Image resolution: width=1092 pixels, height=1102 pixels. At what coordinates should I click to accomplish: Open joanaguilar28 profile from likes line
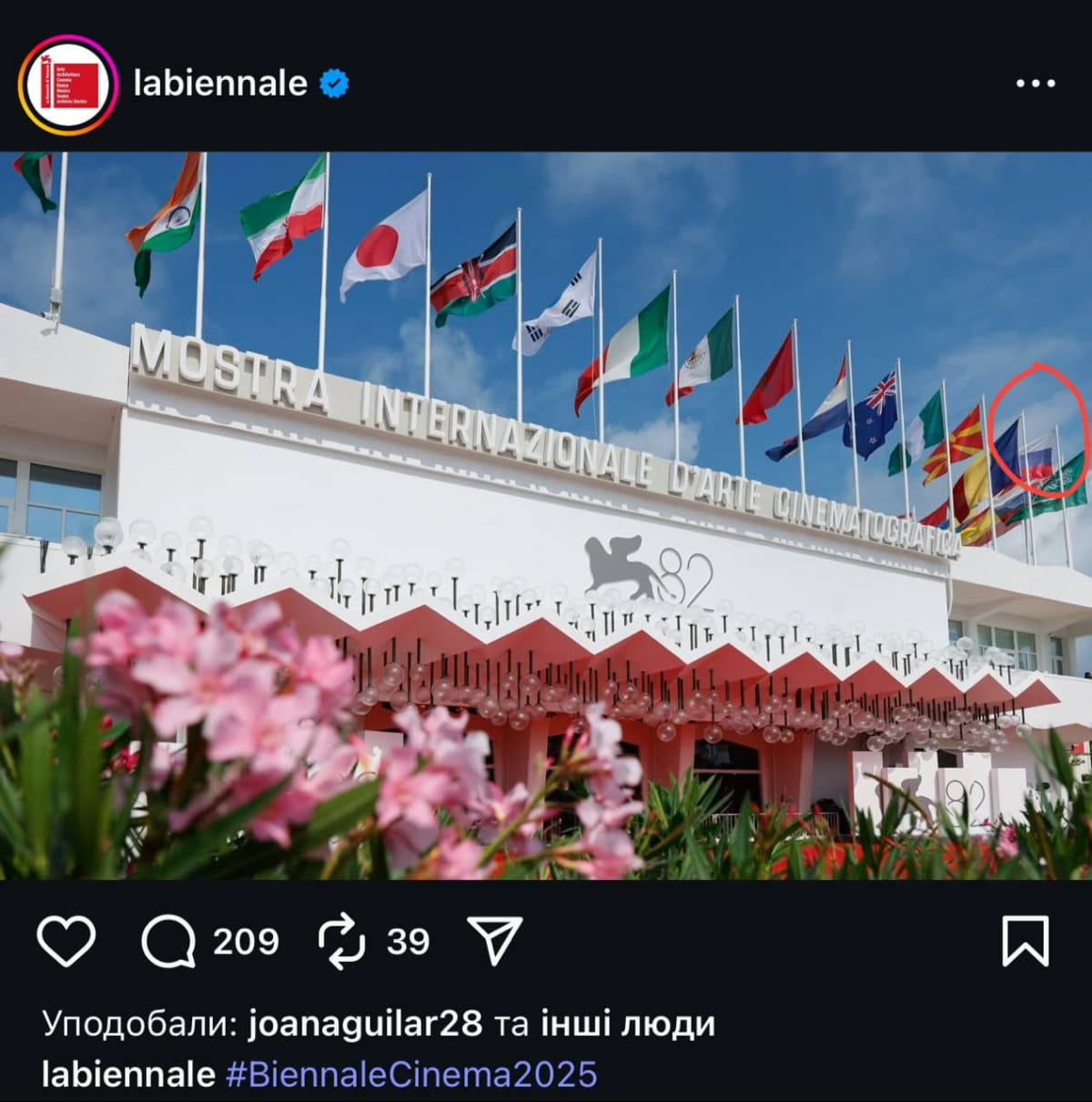[365, 1024]
